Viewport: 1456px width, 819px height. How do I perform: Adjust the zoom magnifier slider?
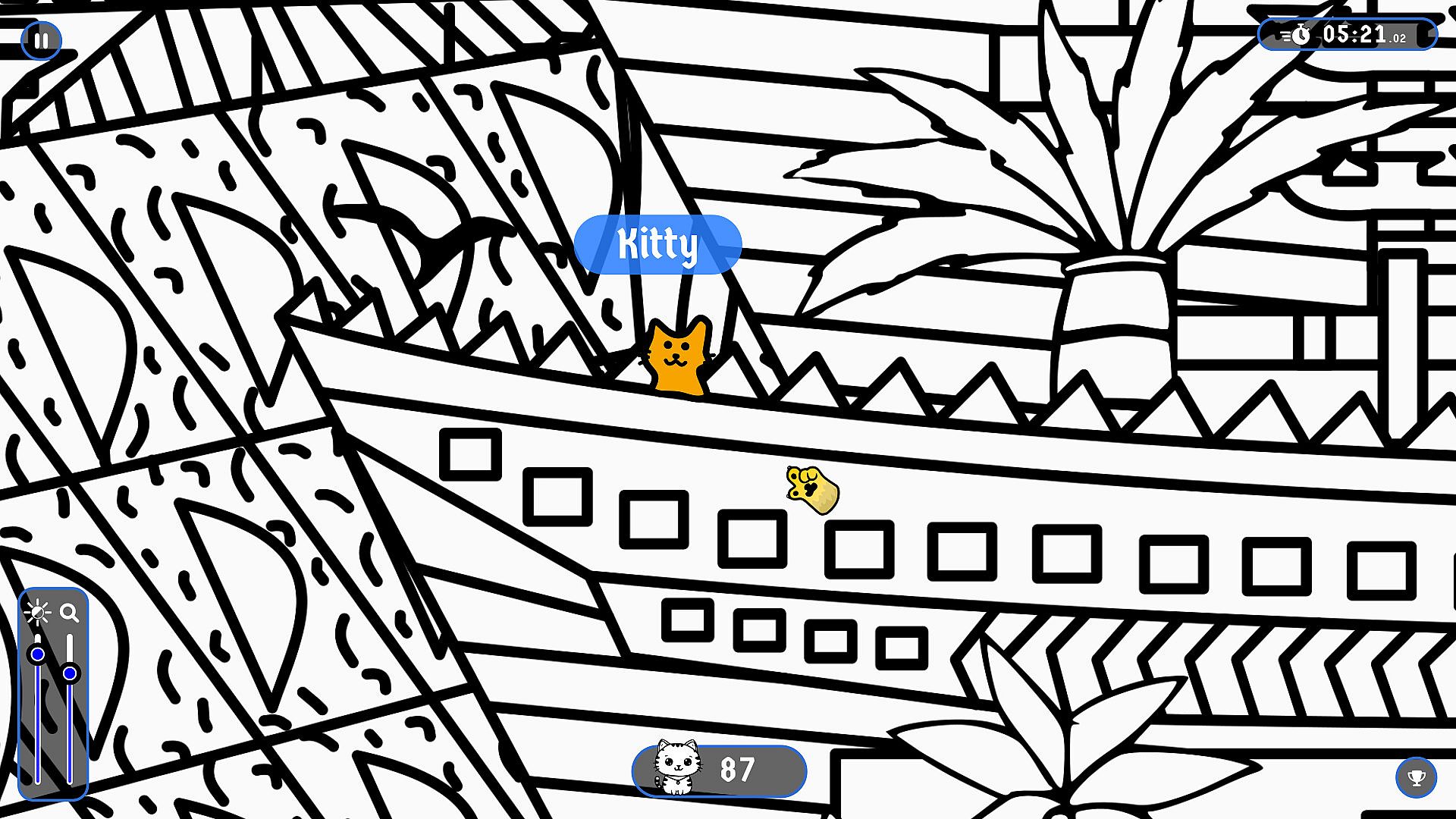point(70,673)
